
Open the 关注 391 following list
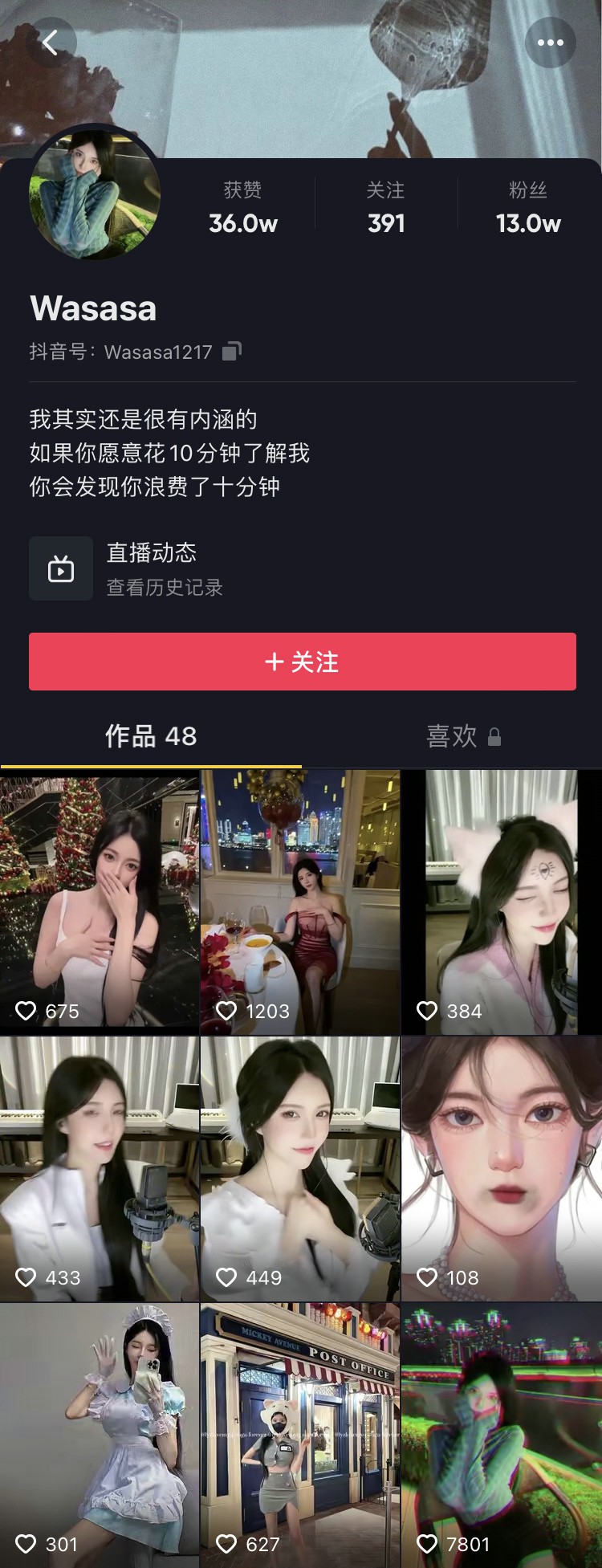(385, 207)
